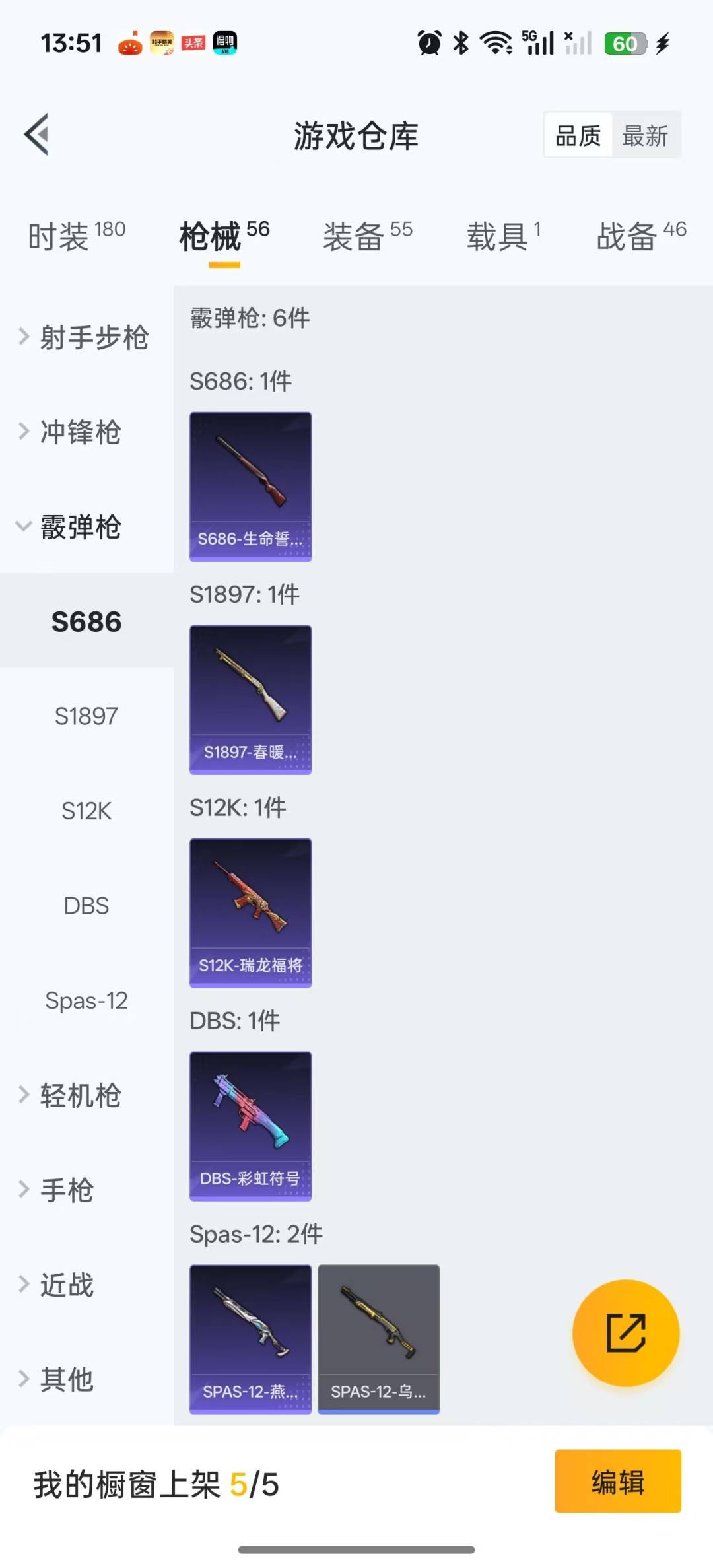Open the S12K-瑞龙福将 skin card

(250, 913)
